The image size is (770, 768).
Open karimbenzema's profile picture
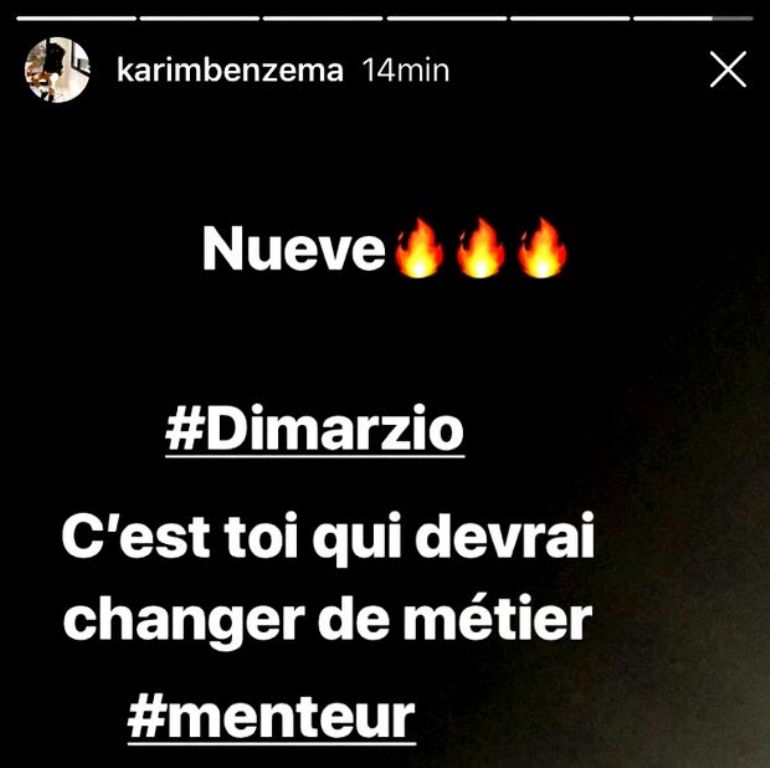58,70
